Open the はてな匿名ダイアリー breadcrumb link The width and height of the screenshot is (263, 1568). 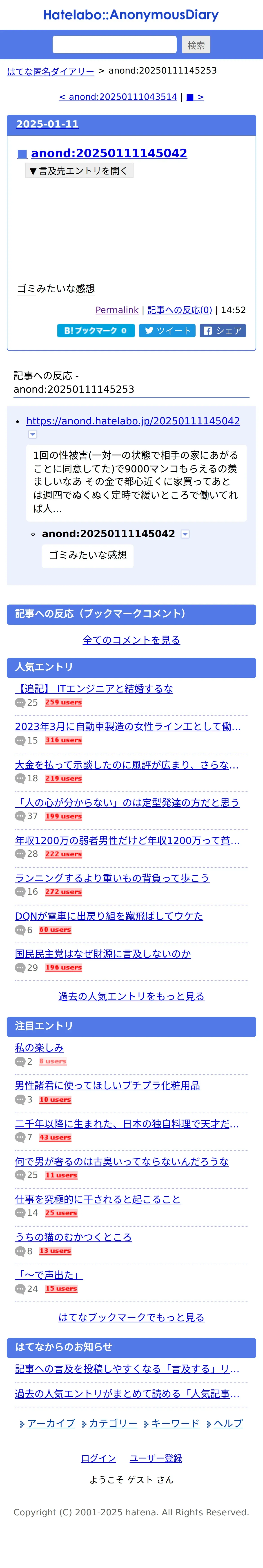coord(51,71)
